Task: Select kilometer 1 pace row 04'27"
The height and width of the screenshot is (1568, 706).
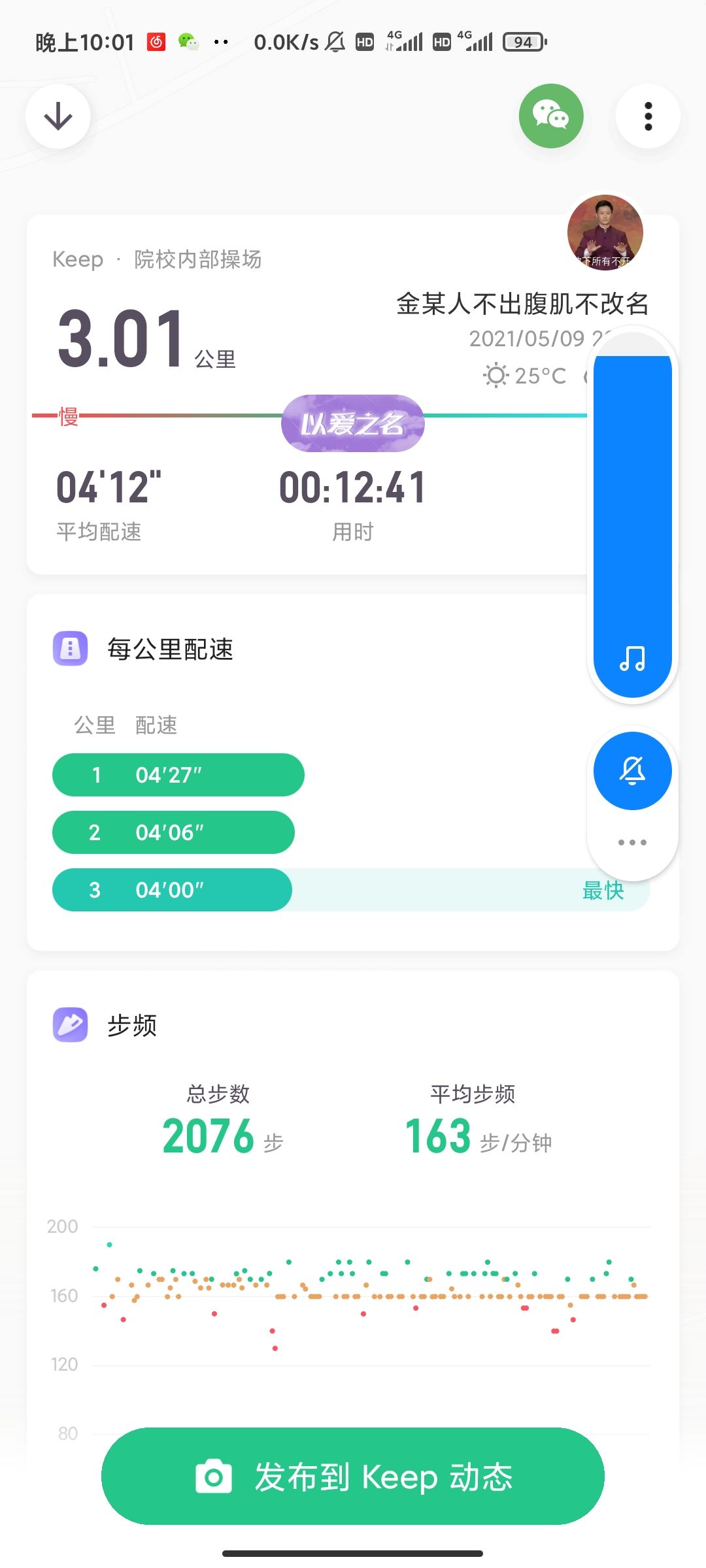Action: tap(178, 775)
